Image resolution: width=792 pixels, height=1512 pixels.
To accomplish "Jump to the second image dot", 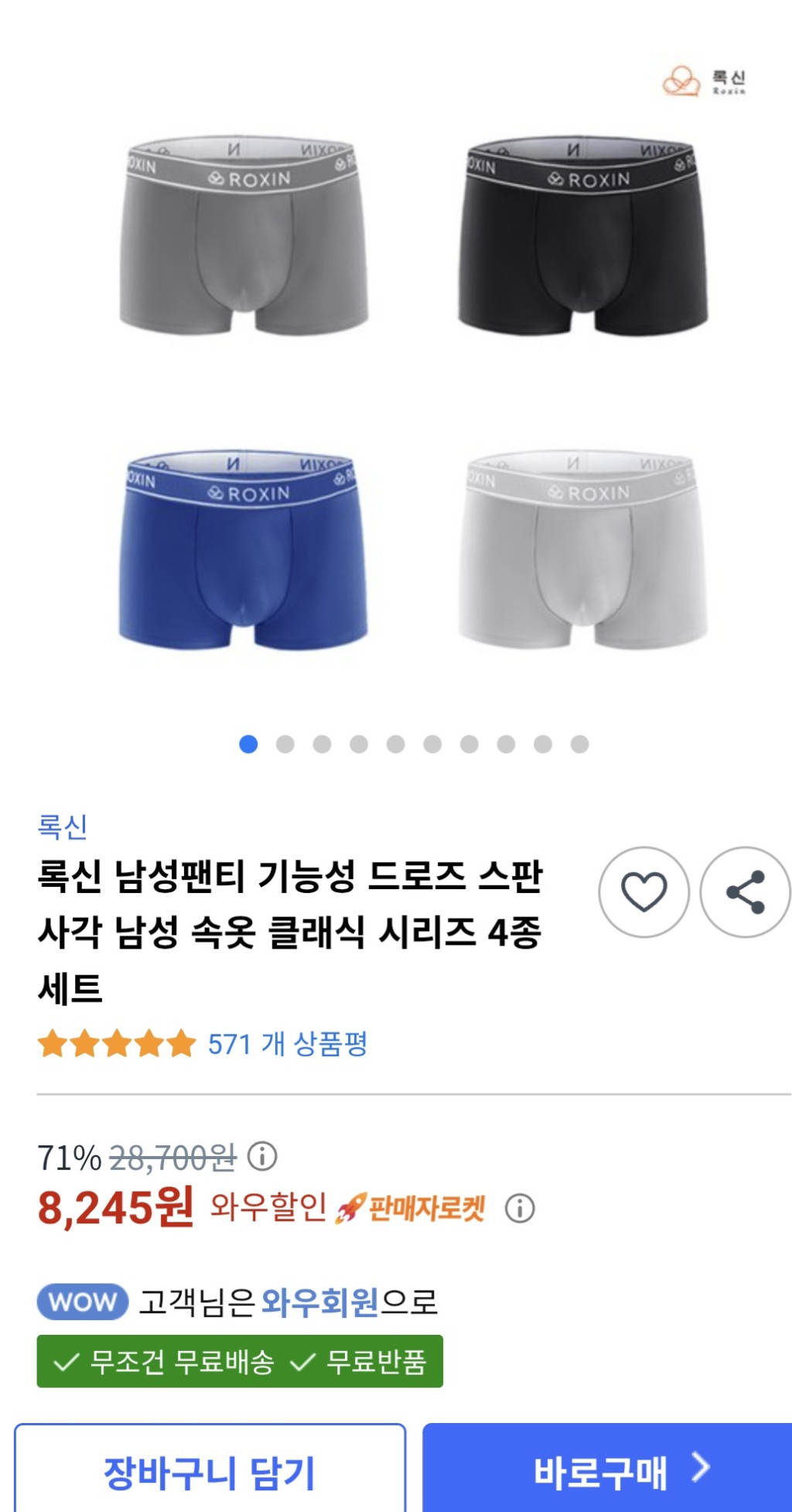I will pos(285,744).
